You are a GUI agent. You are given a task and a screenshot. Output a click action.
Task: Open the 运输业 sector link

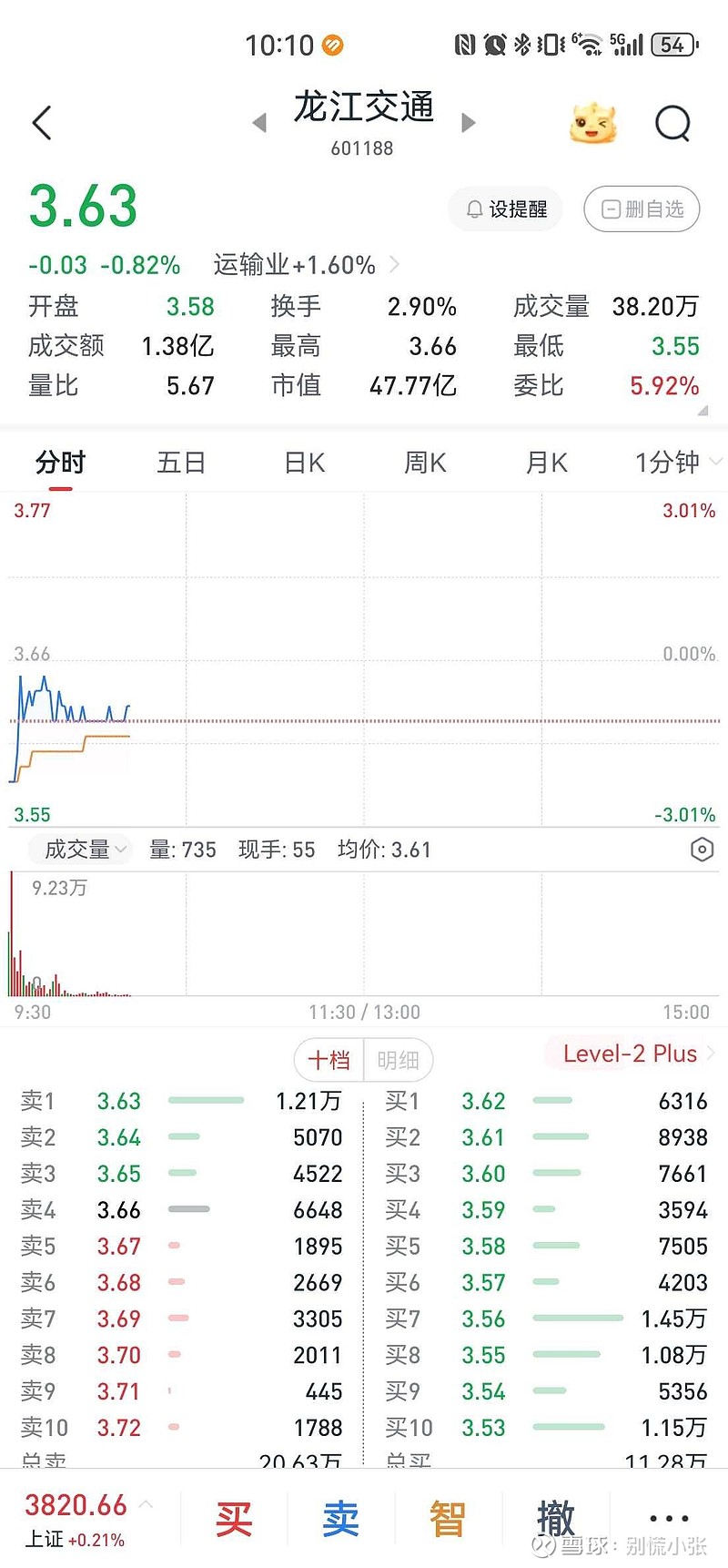(305, 265)
